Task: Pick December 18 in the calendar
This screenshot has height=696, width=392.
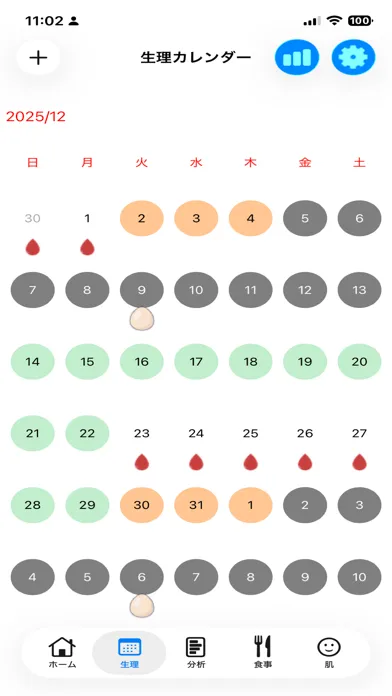Action: pyautogui.click(x=250, y=362)
